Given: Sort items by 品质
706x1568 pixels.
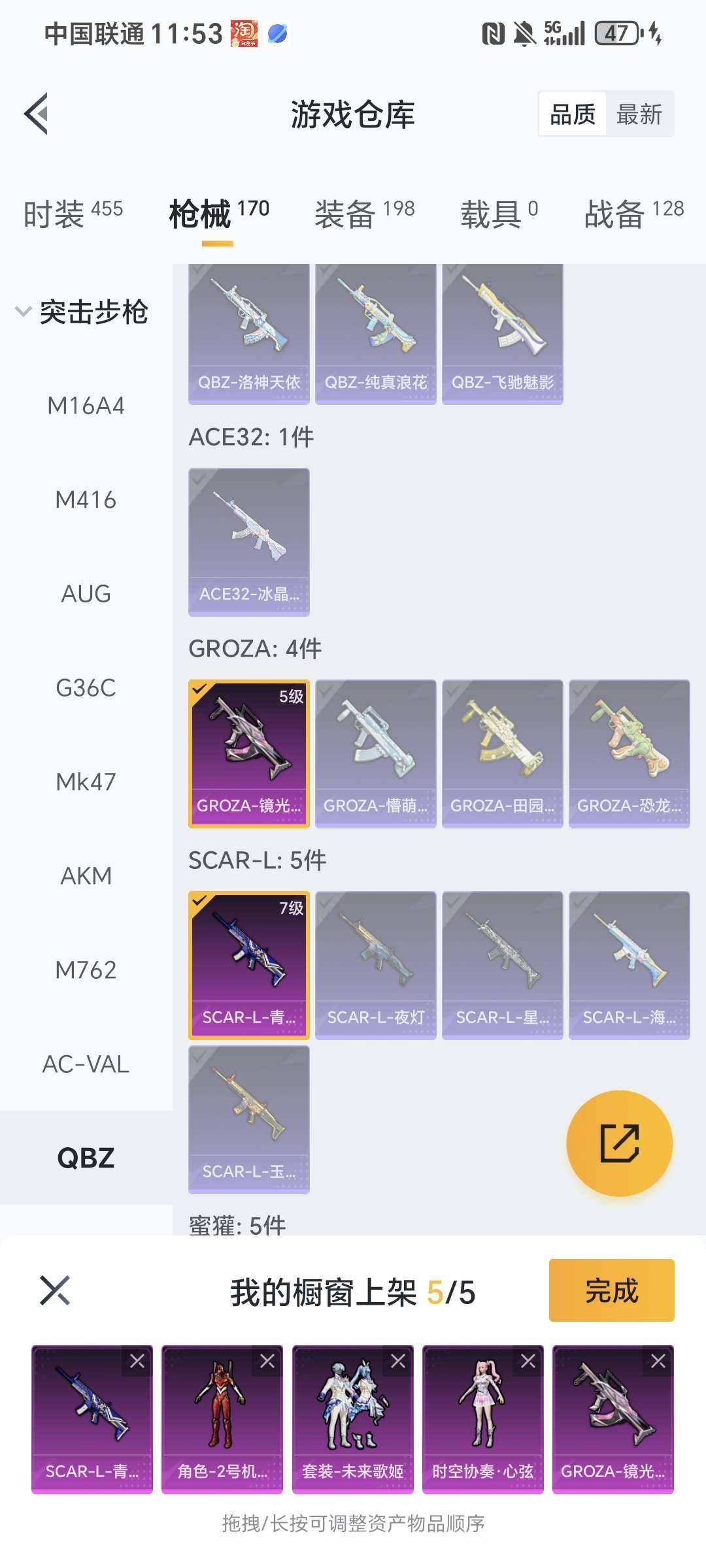Looking at the screenshot, I should [x=572, y=114].
